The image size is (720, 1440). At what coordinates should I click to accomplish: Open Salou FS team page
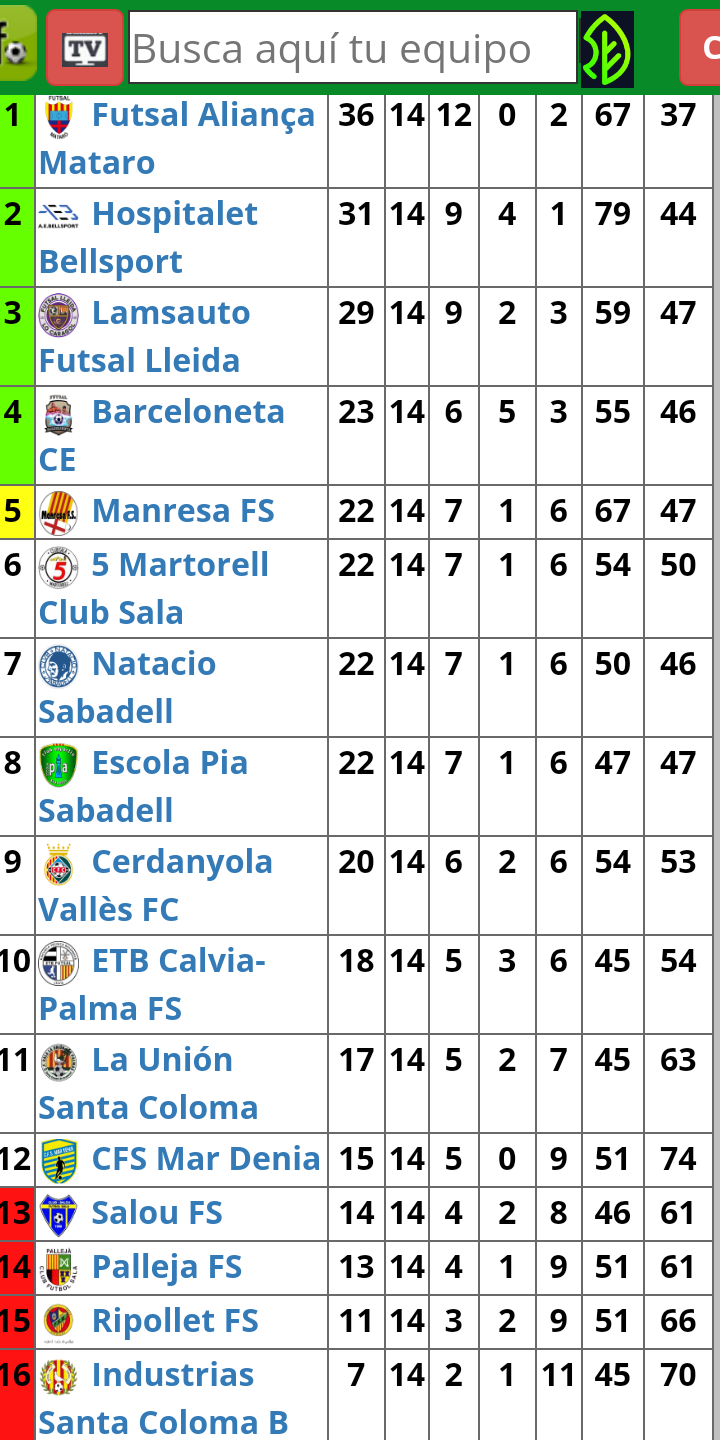click(156, 1214)
